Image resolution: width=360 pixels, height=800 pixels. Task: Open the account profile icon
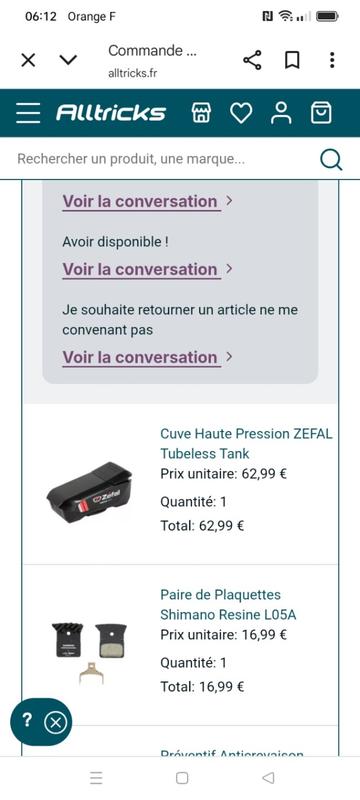[x=281, y=113]
